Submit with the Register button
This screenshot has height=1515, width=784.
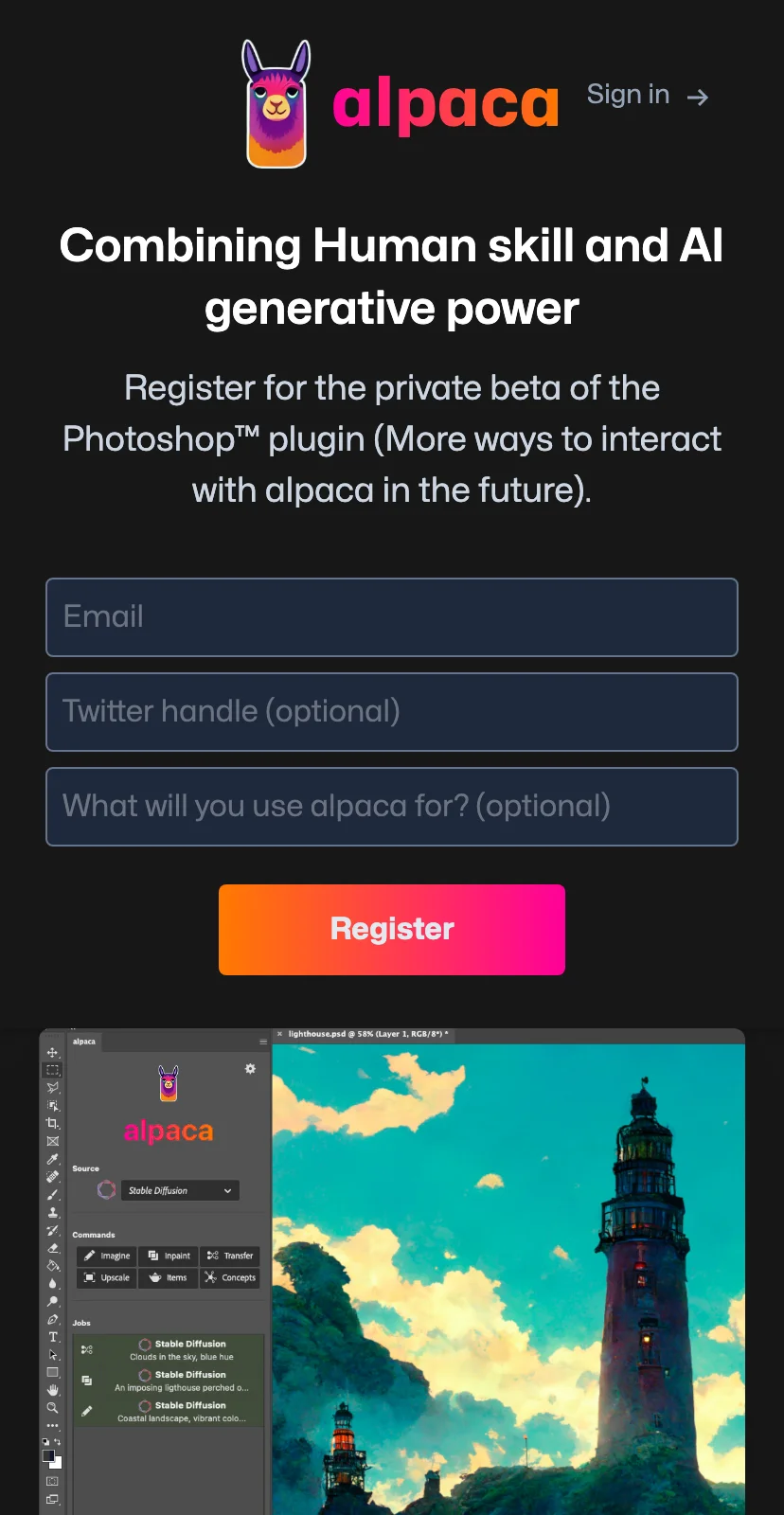(391, 930)
